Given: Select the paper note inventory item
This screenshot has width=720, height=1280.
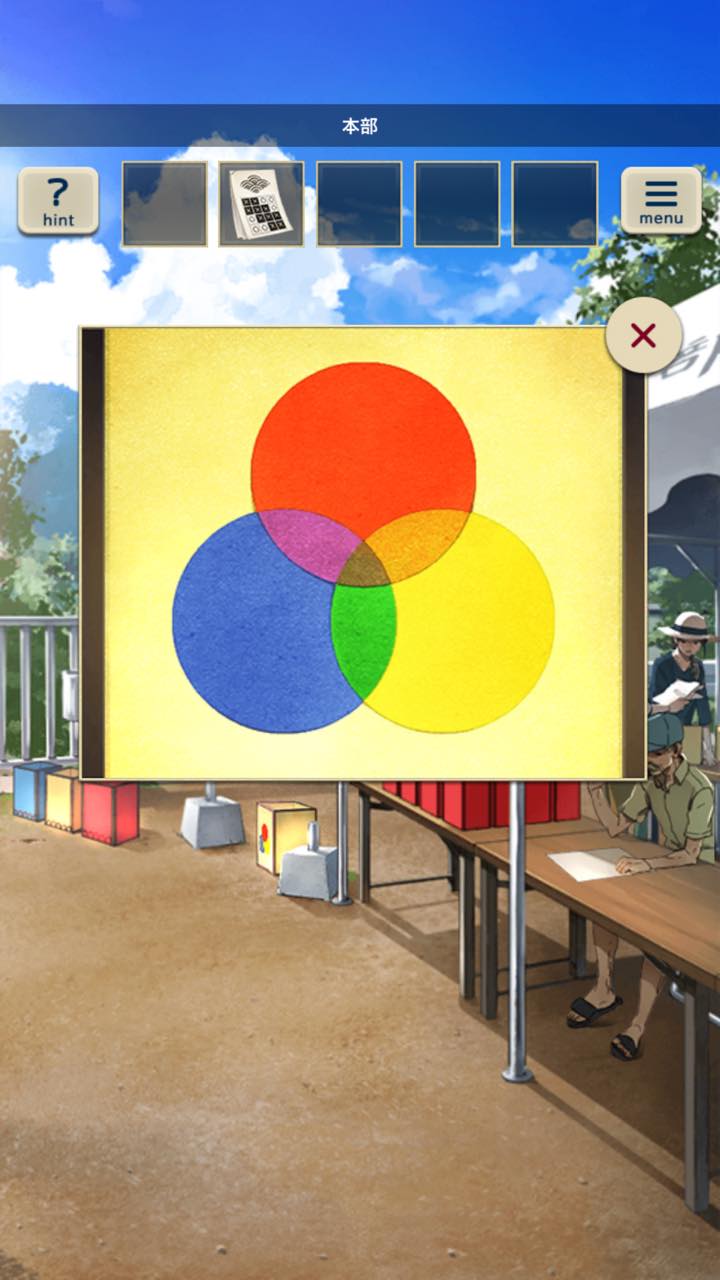Looking at the screenshot, I should (262, 204).
